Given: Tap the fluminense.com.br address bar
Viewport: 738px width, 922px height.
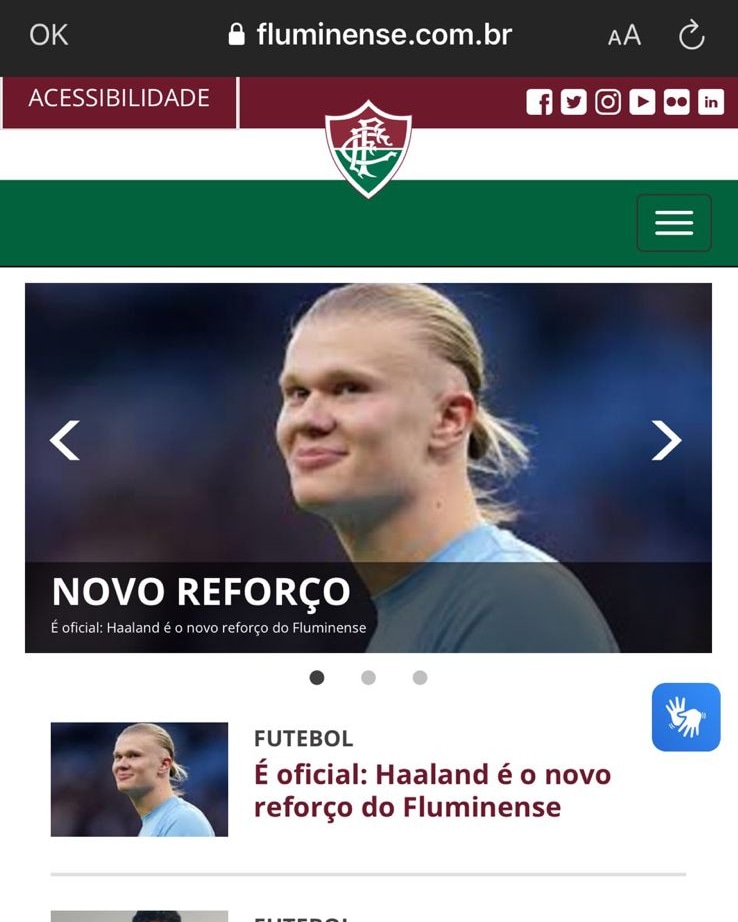Looking at the screenshot, I should tap(370, 35).
